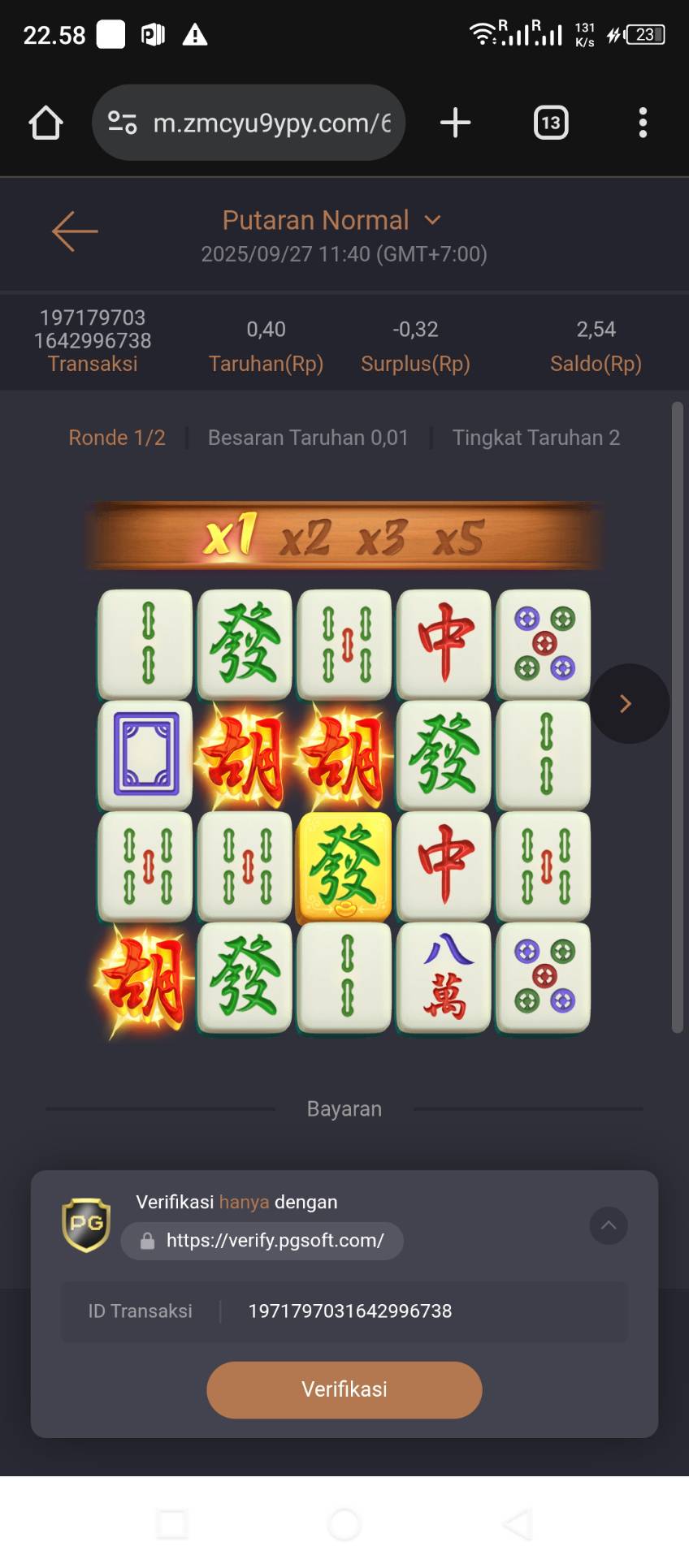Screen dimensions: 689x1568
Task: Go back with the orange arrow
Action: tap(75, 231)
